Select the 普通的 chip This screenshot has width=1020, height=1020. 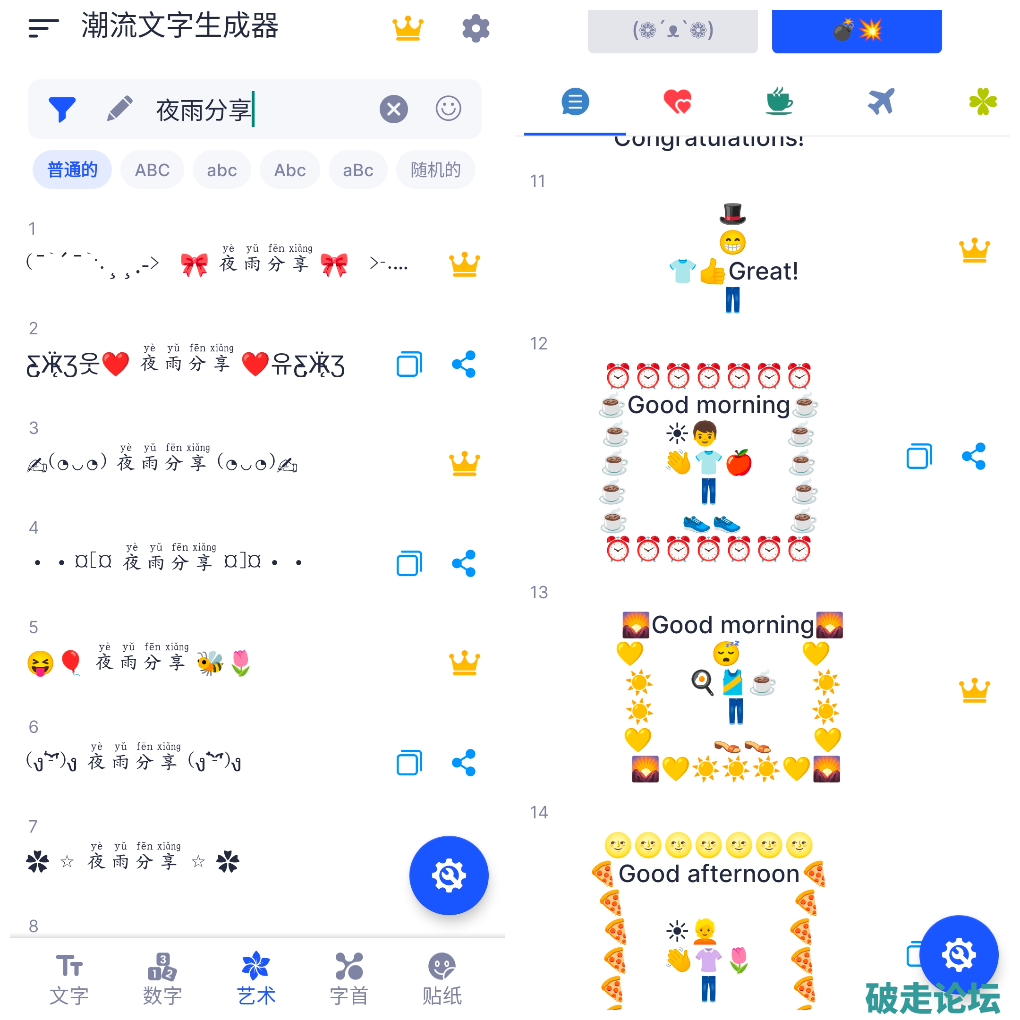(72, 170)
